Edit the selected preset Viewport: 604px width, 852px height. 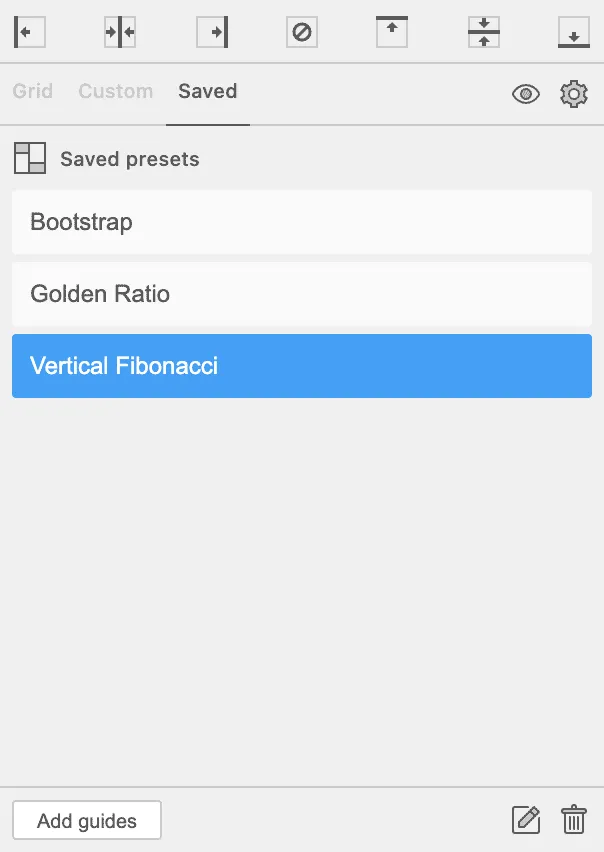[526, 820]
